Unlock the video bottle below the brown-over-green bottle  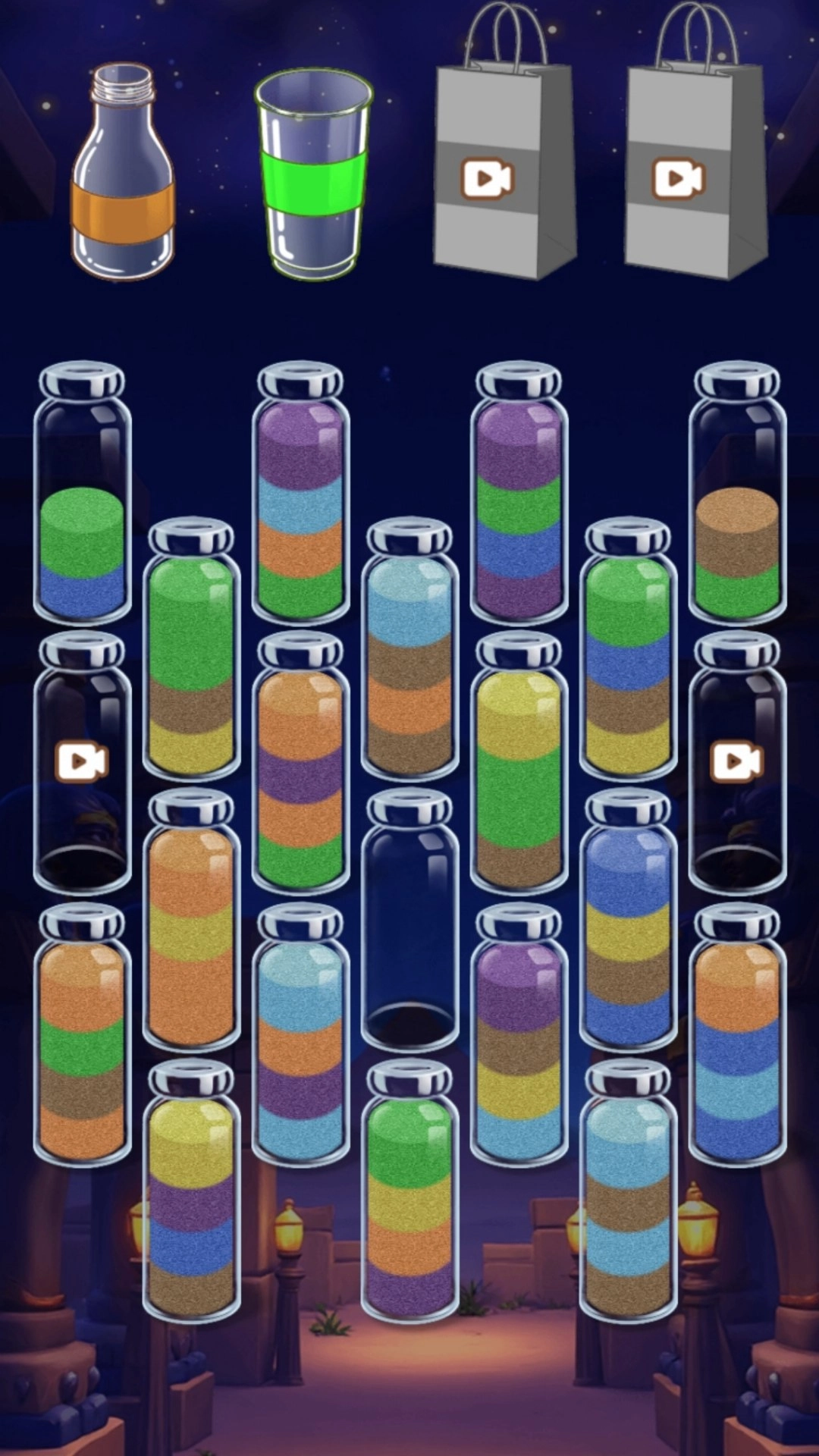pos(737,763)
